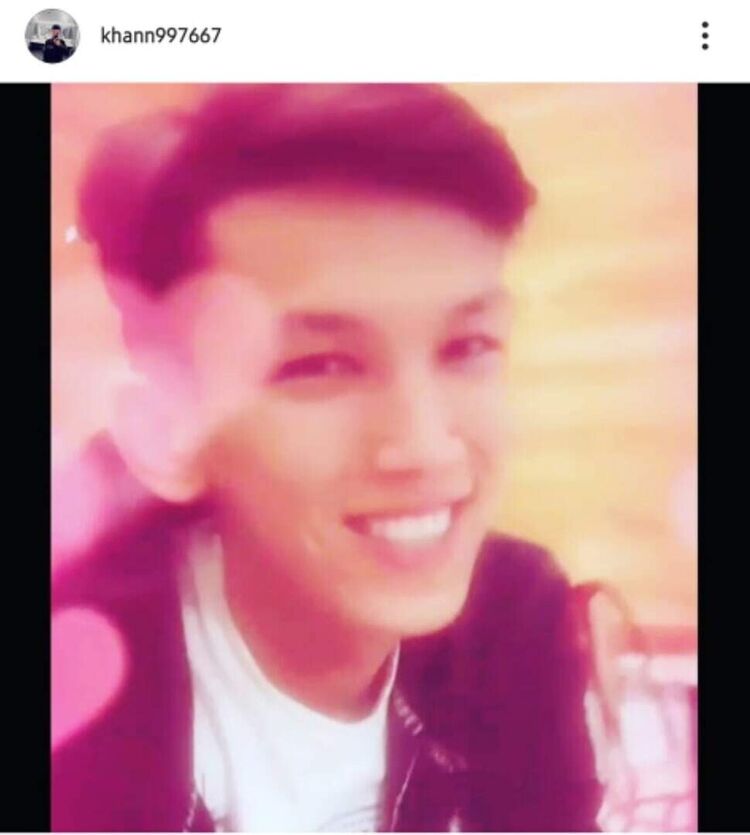Open khann997667's posted photo
The width and height of the screenshot is (750, 835).
pos(374,456)
